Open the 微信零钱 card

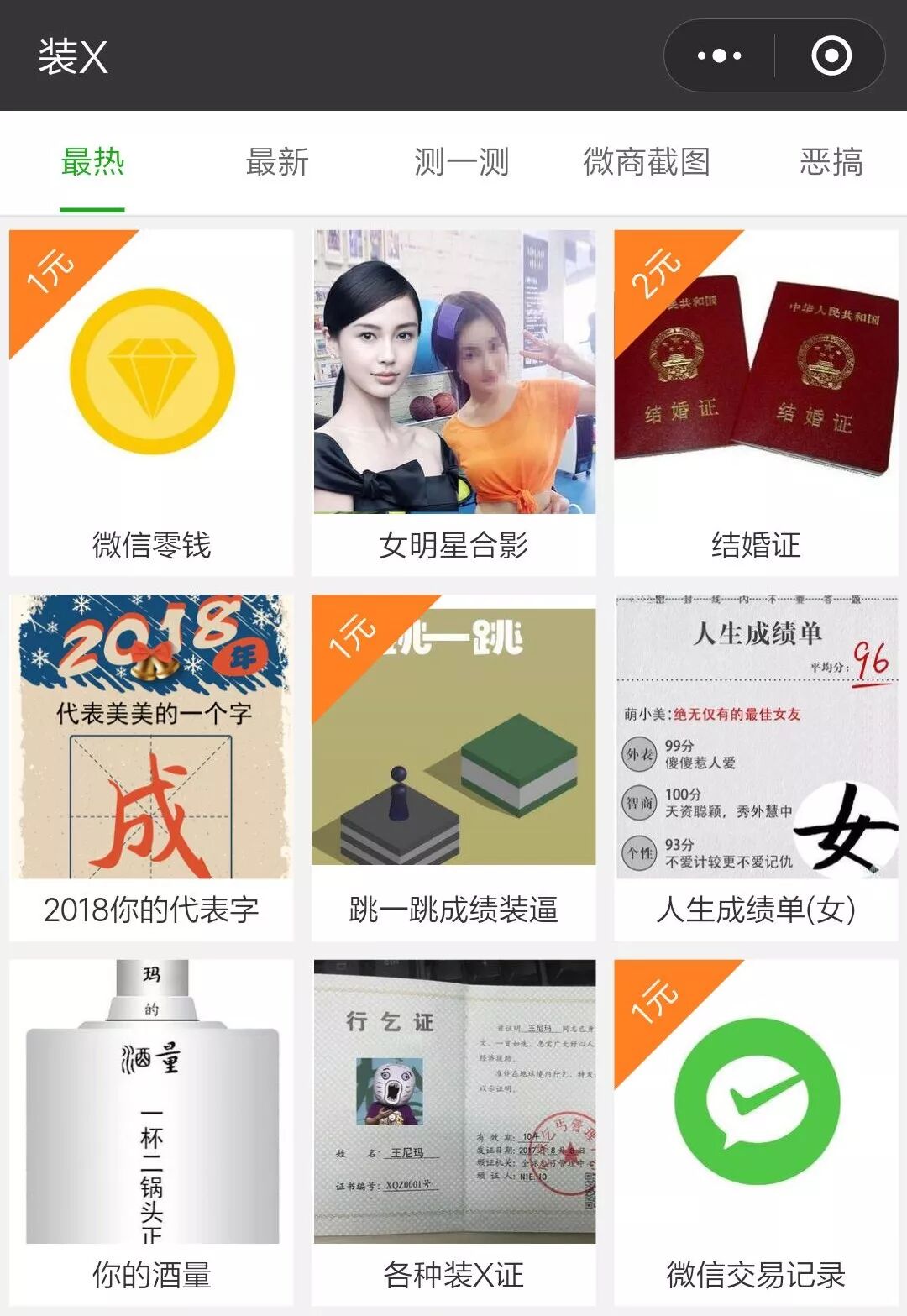pos(151,403)
